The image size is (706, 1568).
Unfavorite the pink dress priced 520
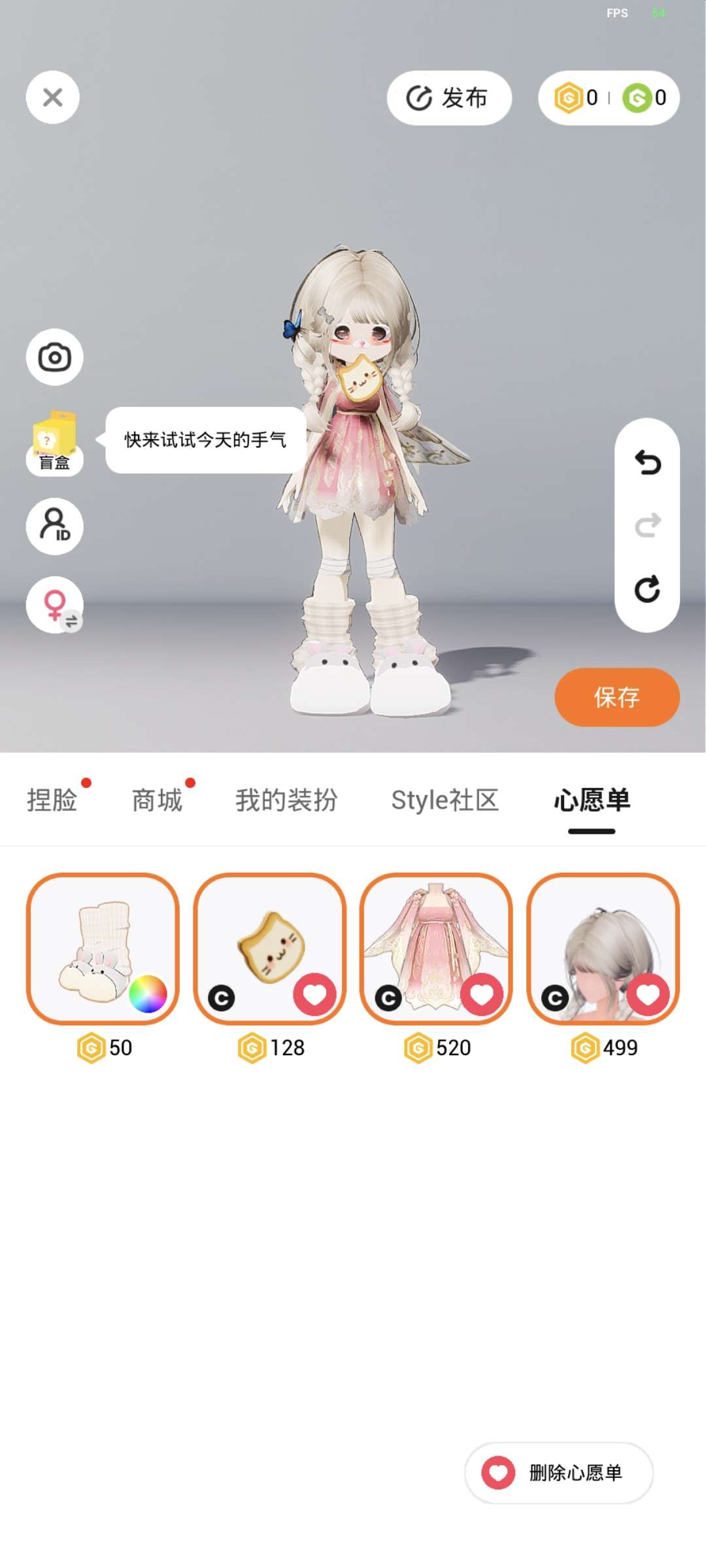482,994
